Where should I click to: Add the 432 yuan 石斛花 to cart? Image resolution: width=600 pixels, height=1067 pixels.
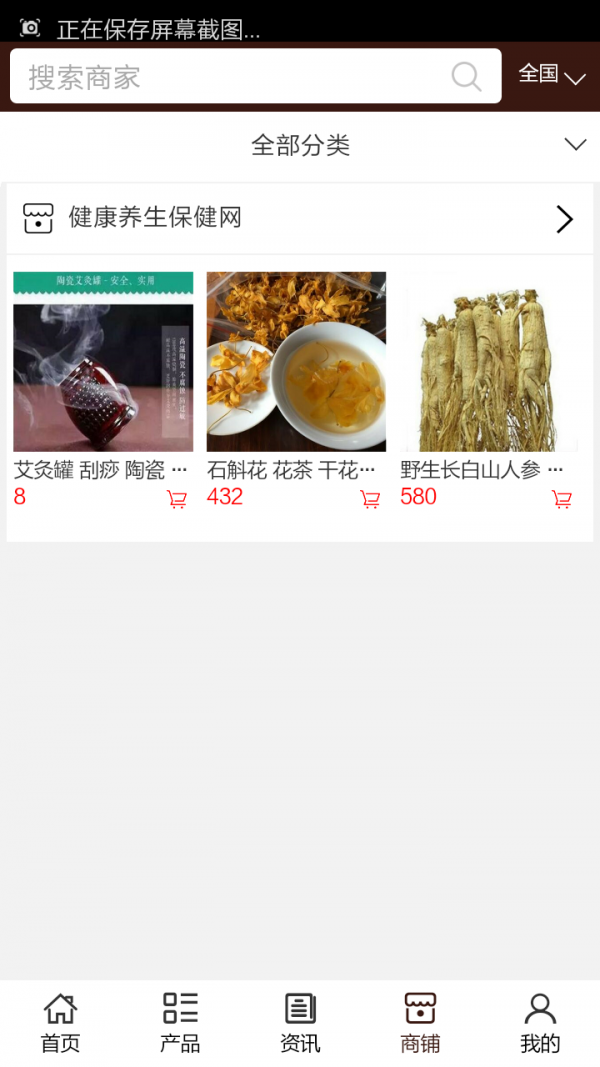[x=370, y=499]
